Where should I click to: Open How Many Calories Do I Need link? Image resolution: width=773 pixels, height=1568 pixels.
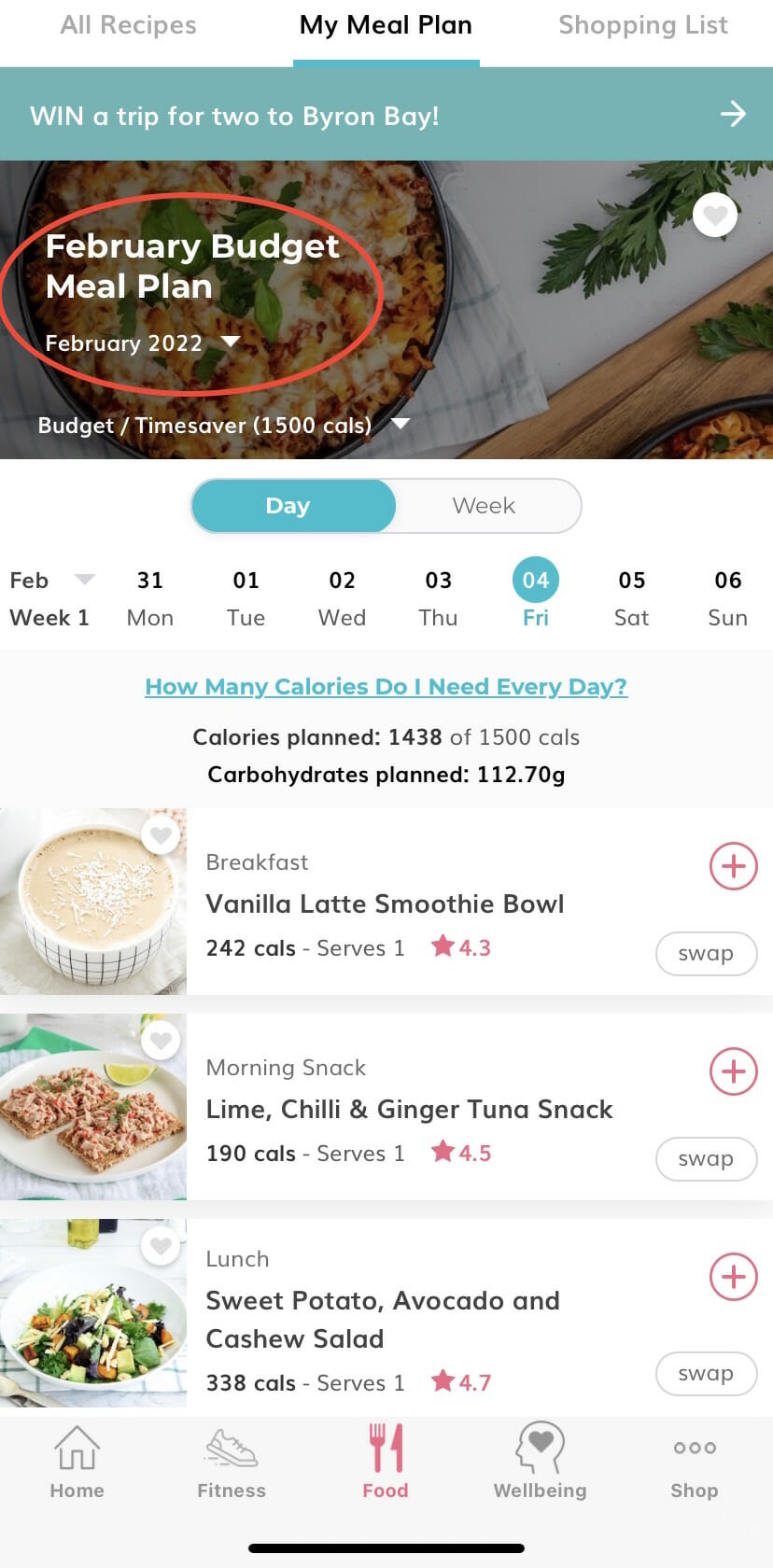tap(386, 687)
